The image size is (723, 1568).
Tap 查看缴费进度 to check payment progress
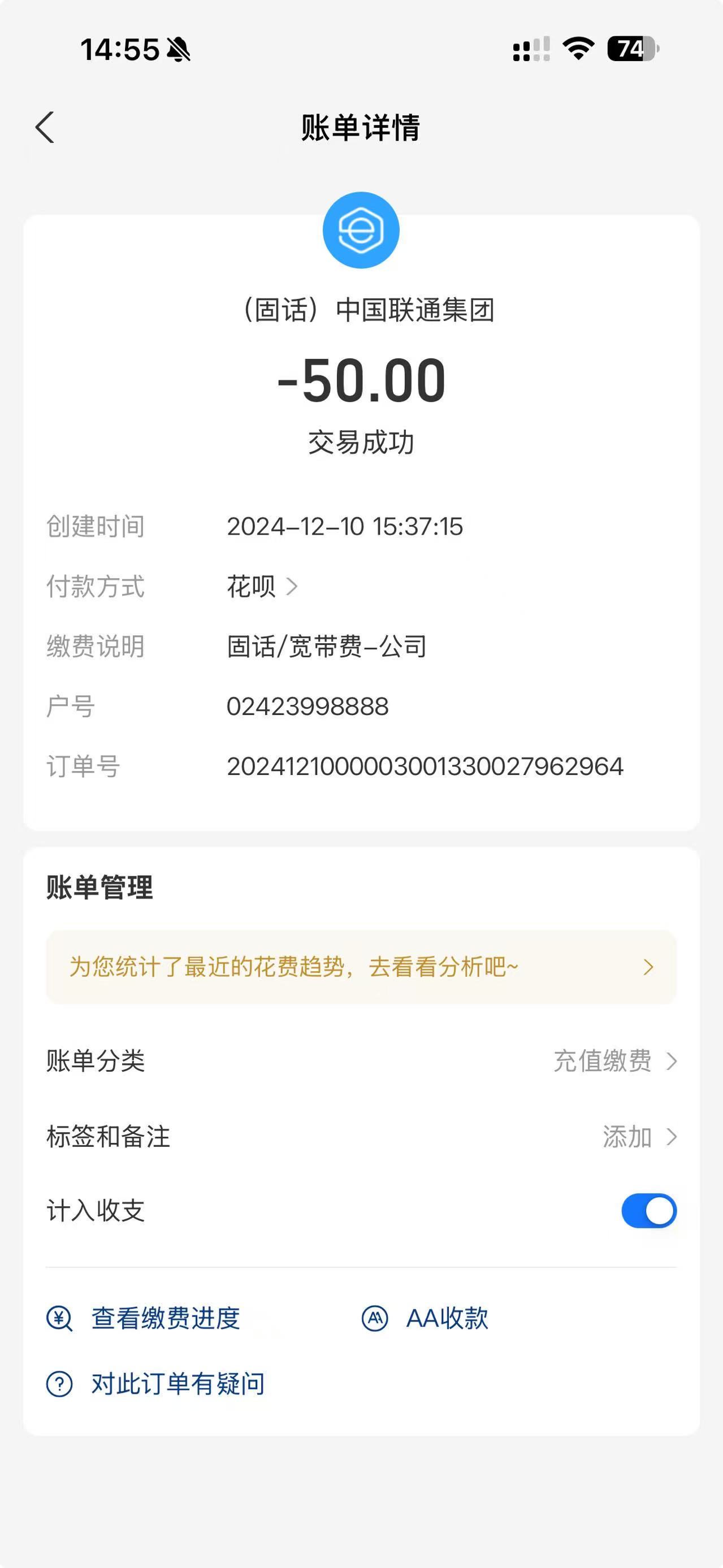point(144,1318)
